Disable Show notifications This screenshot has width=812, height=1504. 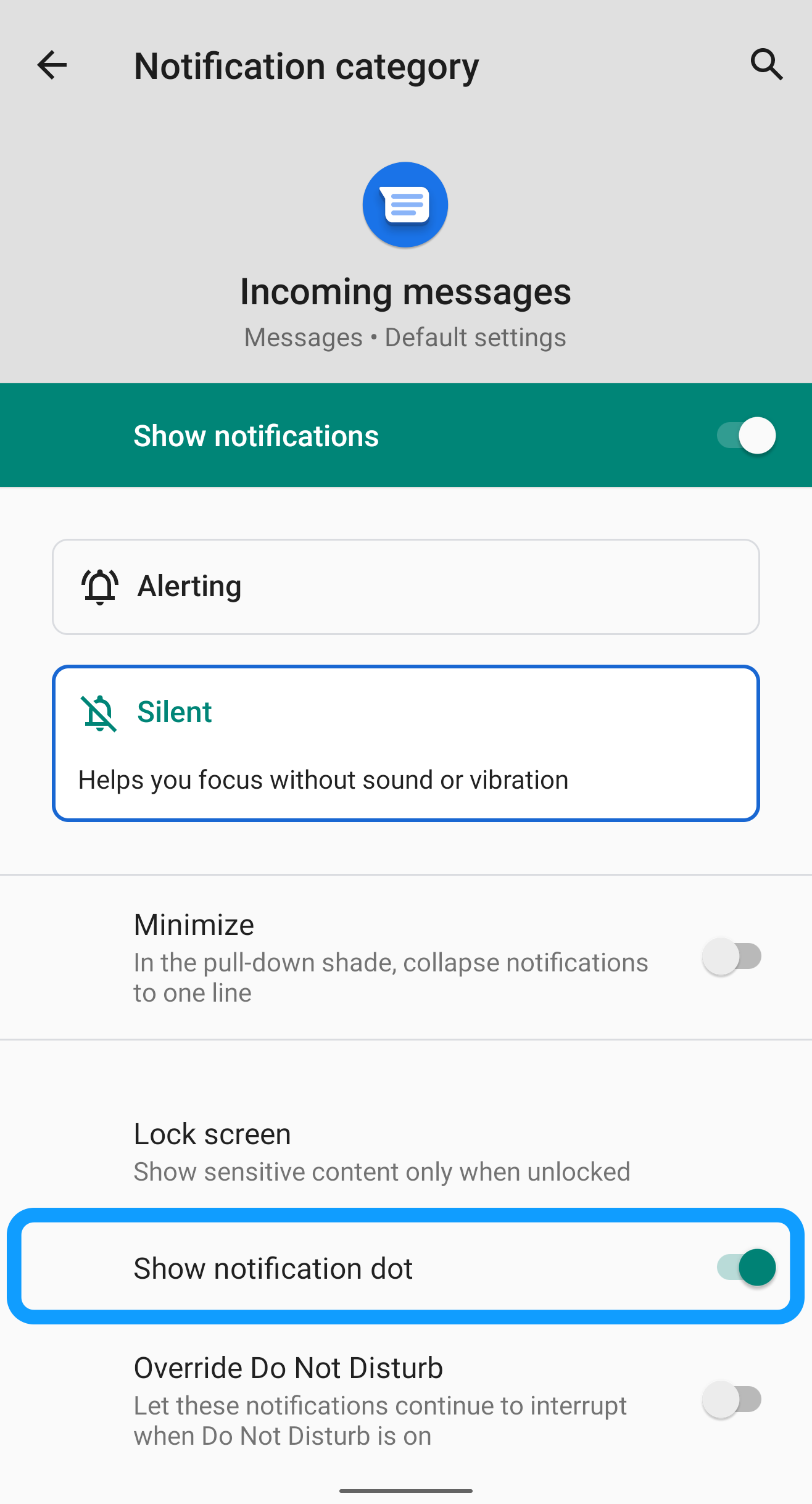coord(747,435)
